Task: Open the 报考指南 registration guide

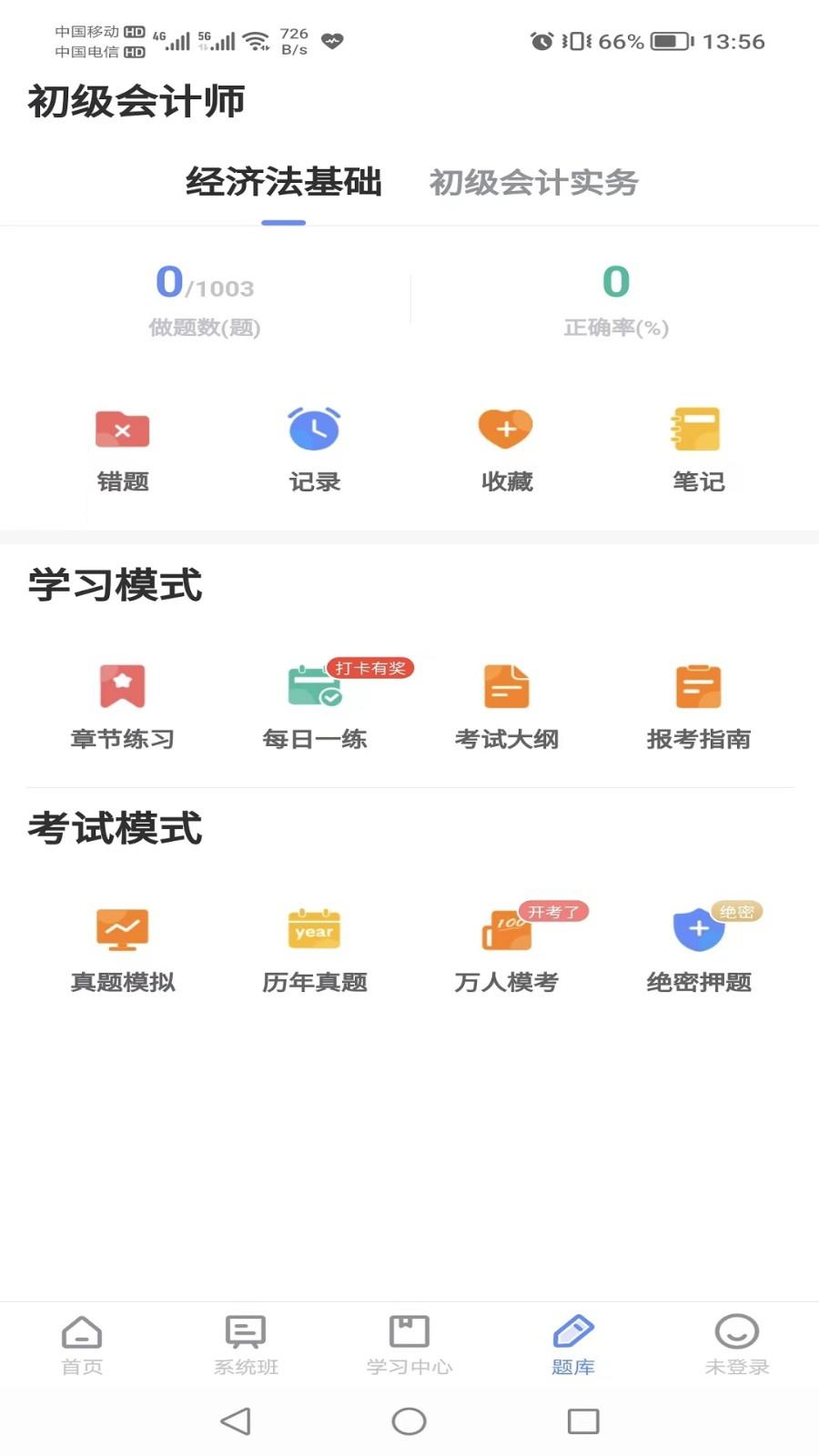Action: point(698,705)
